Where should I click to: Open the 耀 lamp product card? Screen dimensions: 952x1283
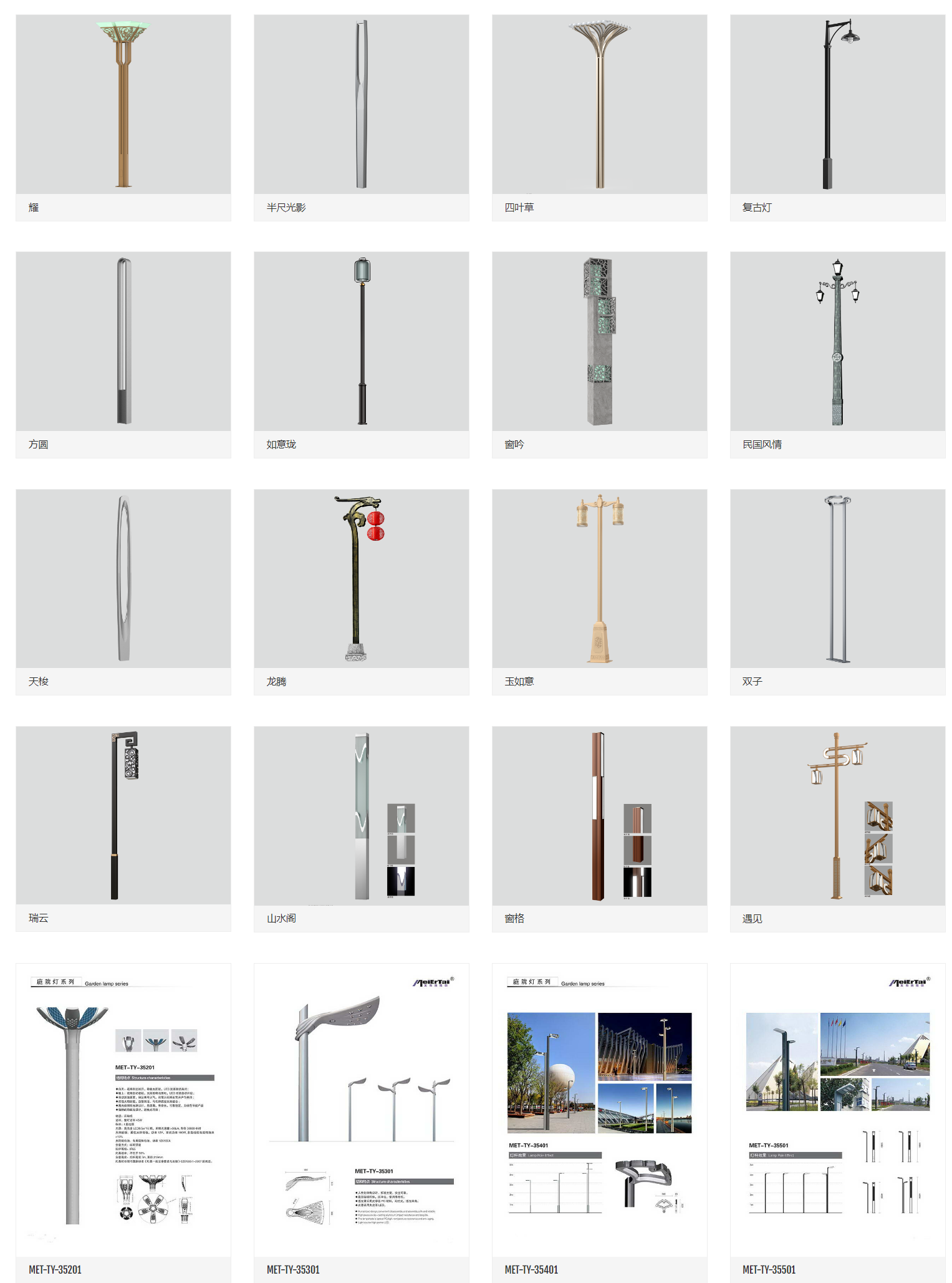pyautogui.click(x=123, y=105)
